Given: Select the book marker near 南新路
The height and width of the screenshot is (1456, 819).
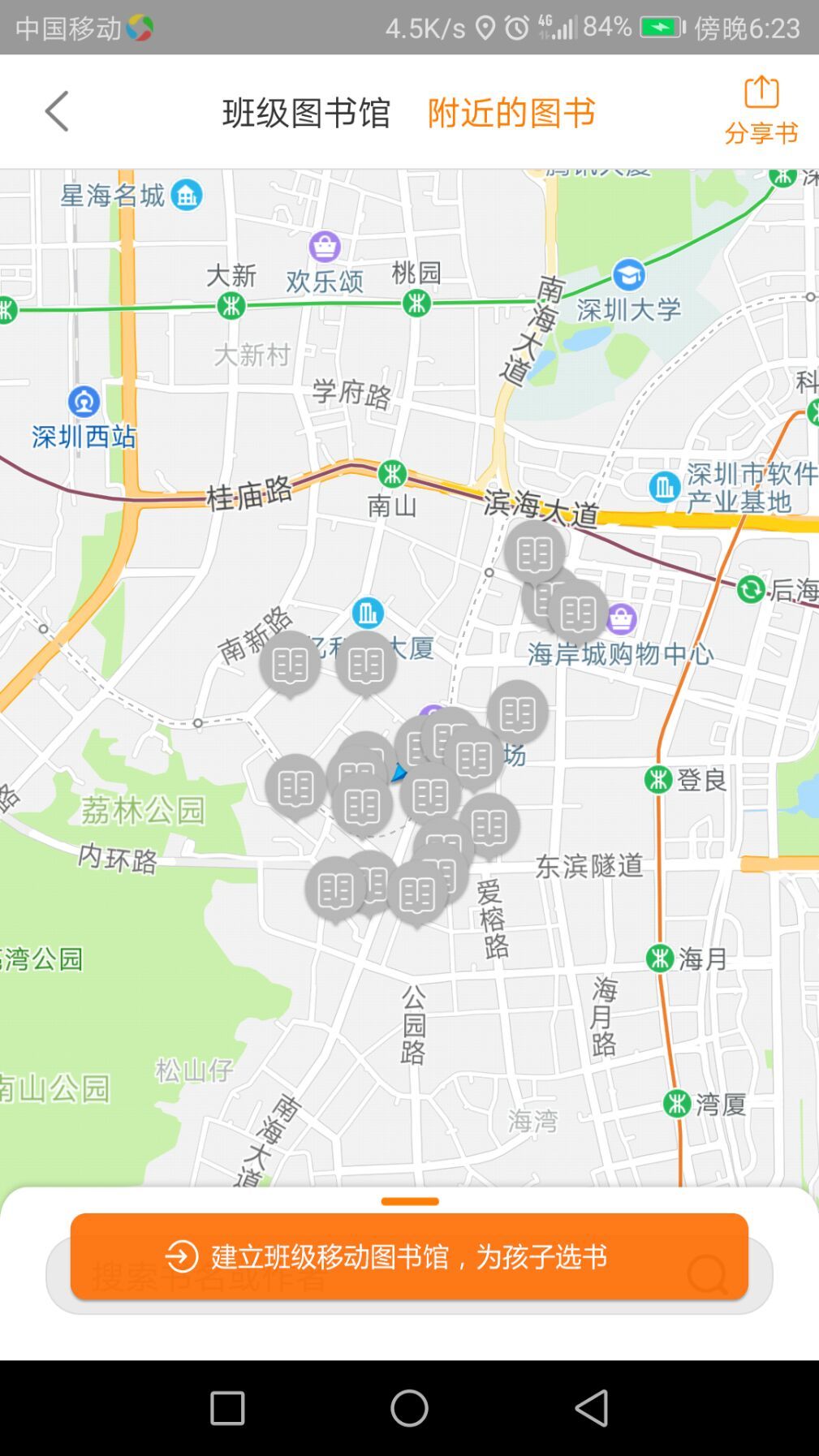Looking at the screenshot, I should pyautogui.click(x=290, y=663).
